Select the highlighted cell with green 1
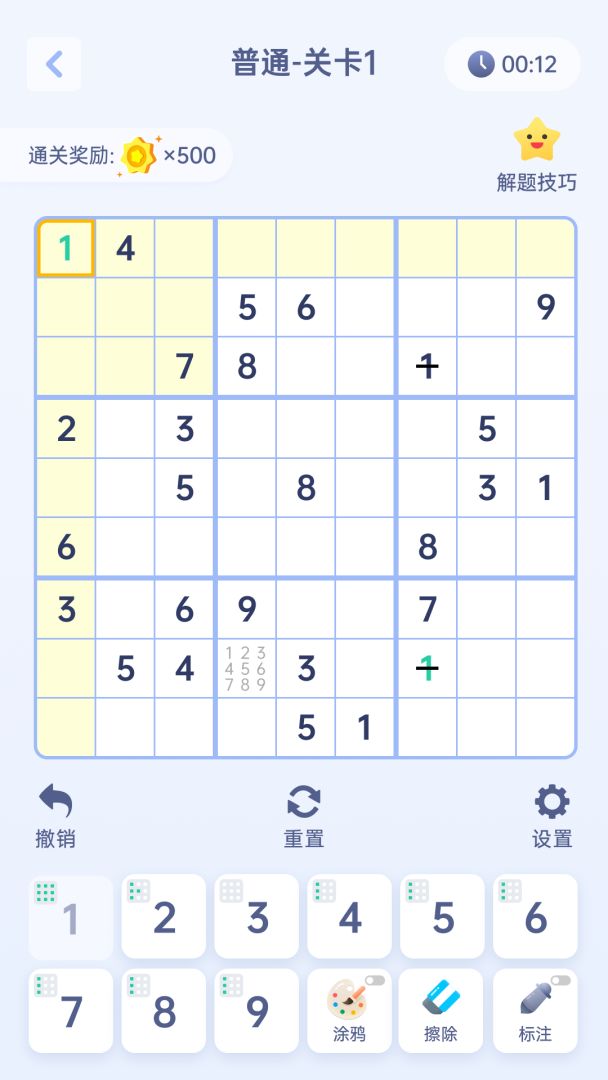 point(66,248)
